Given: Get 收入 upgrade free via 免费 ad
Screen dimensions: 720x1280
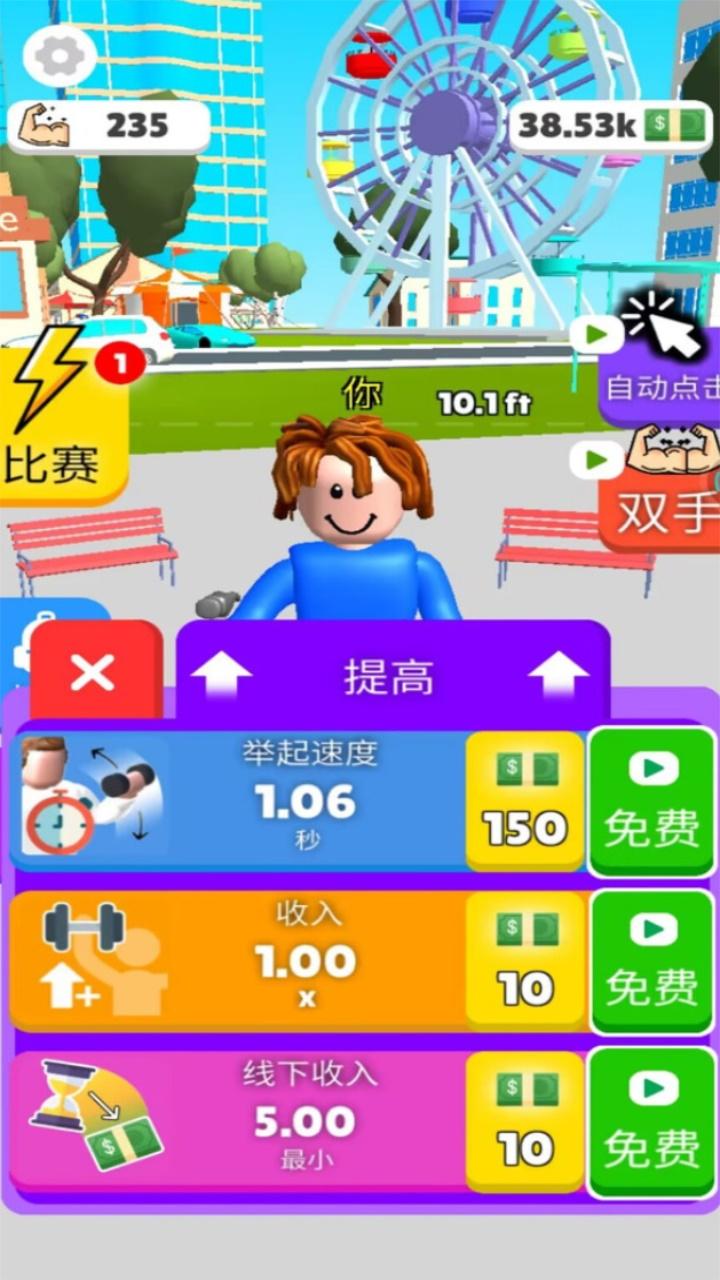Looking at the screenshot, I should pos(652,961).
